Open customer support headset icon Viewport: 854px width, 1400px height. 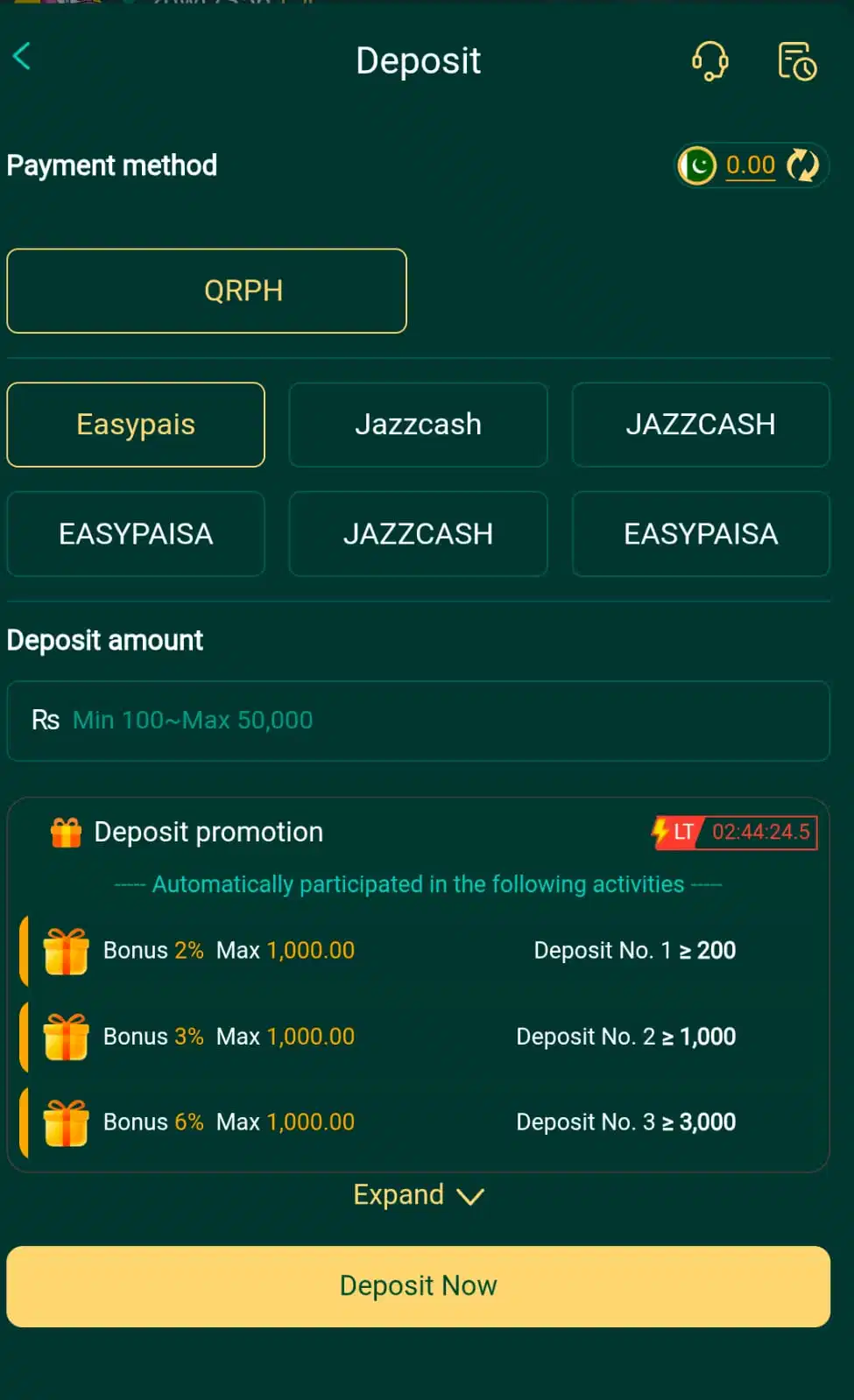point(709,61)
